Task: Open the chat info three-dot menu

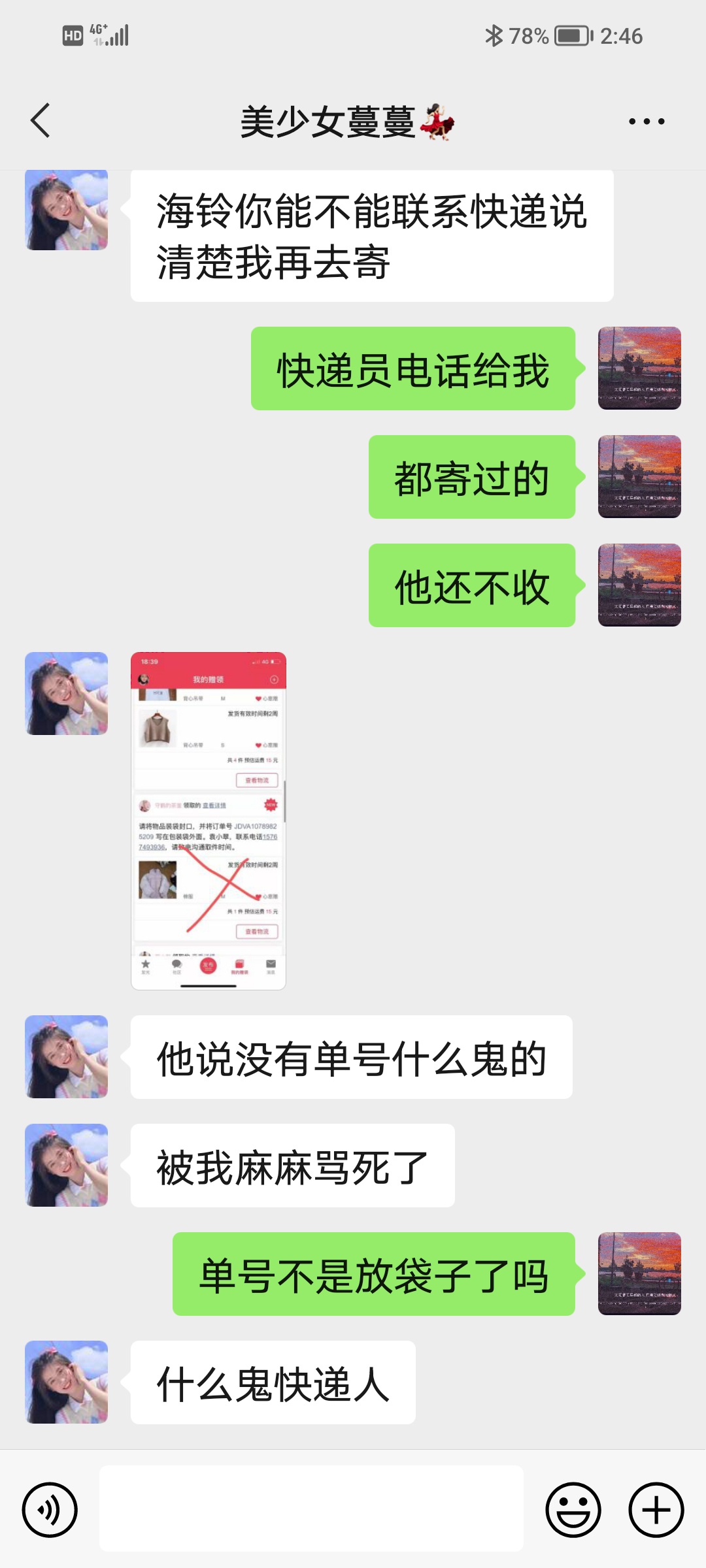Action: (x=647, y=121)
